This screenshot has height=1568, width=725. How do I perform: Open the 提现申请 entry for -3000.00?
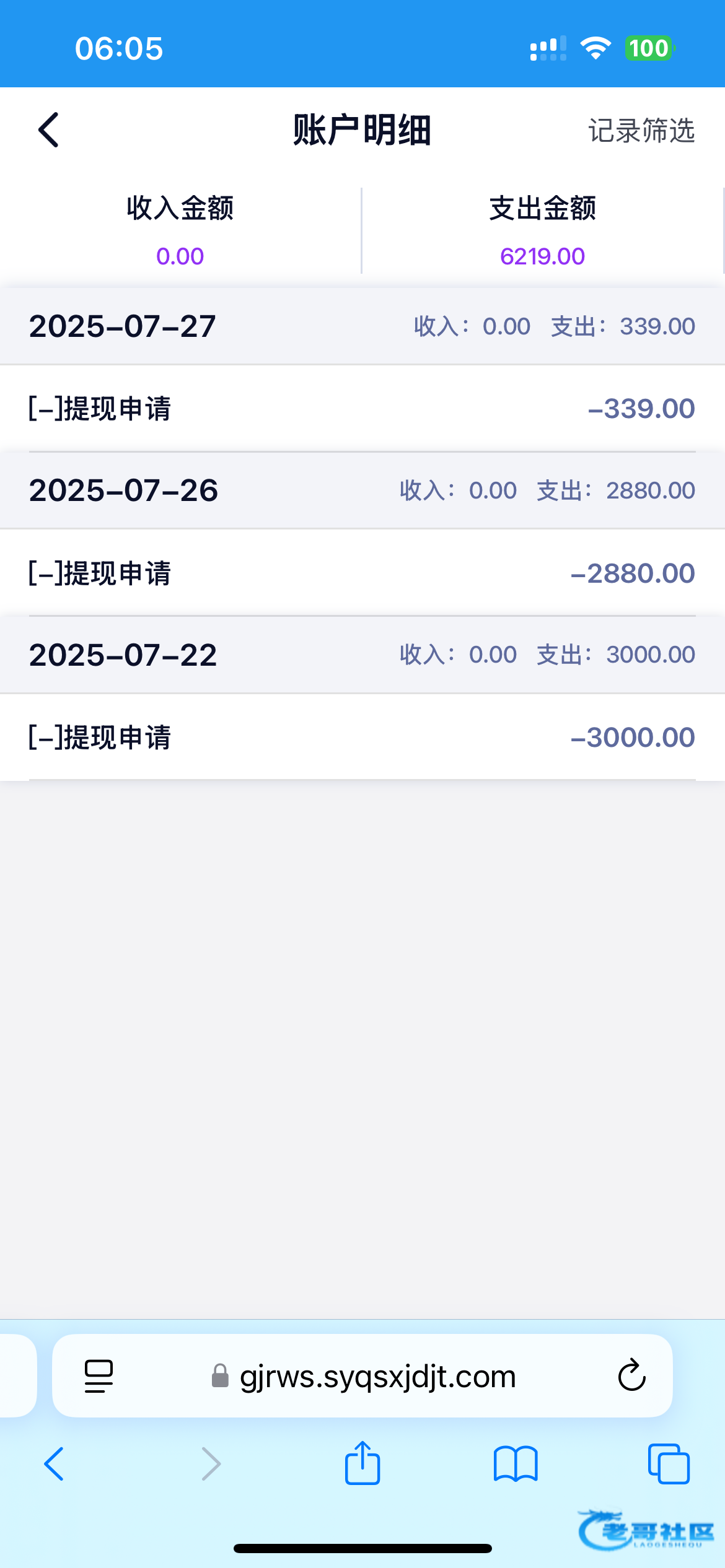point(362,737)
